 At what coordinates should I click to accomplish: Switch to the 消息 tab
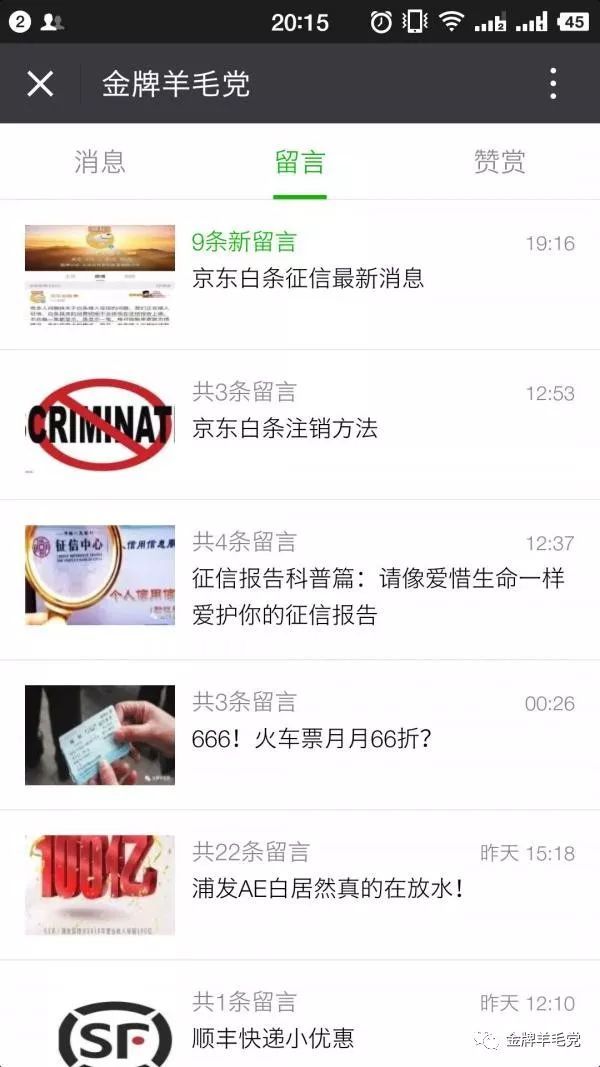coord(100,161)
